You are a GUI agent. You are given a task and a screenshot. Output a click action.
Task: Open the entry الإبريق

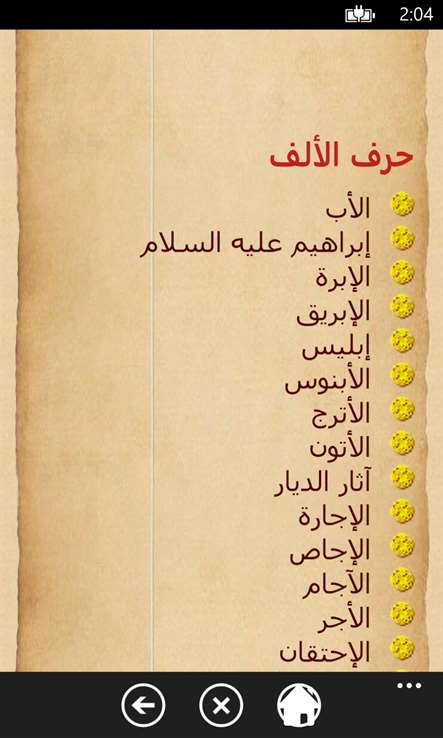click(x=333, y=313)
